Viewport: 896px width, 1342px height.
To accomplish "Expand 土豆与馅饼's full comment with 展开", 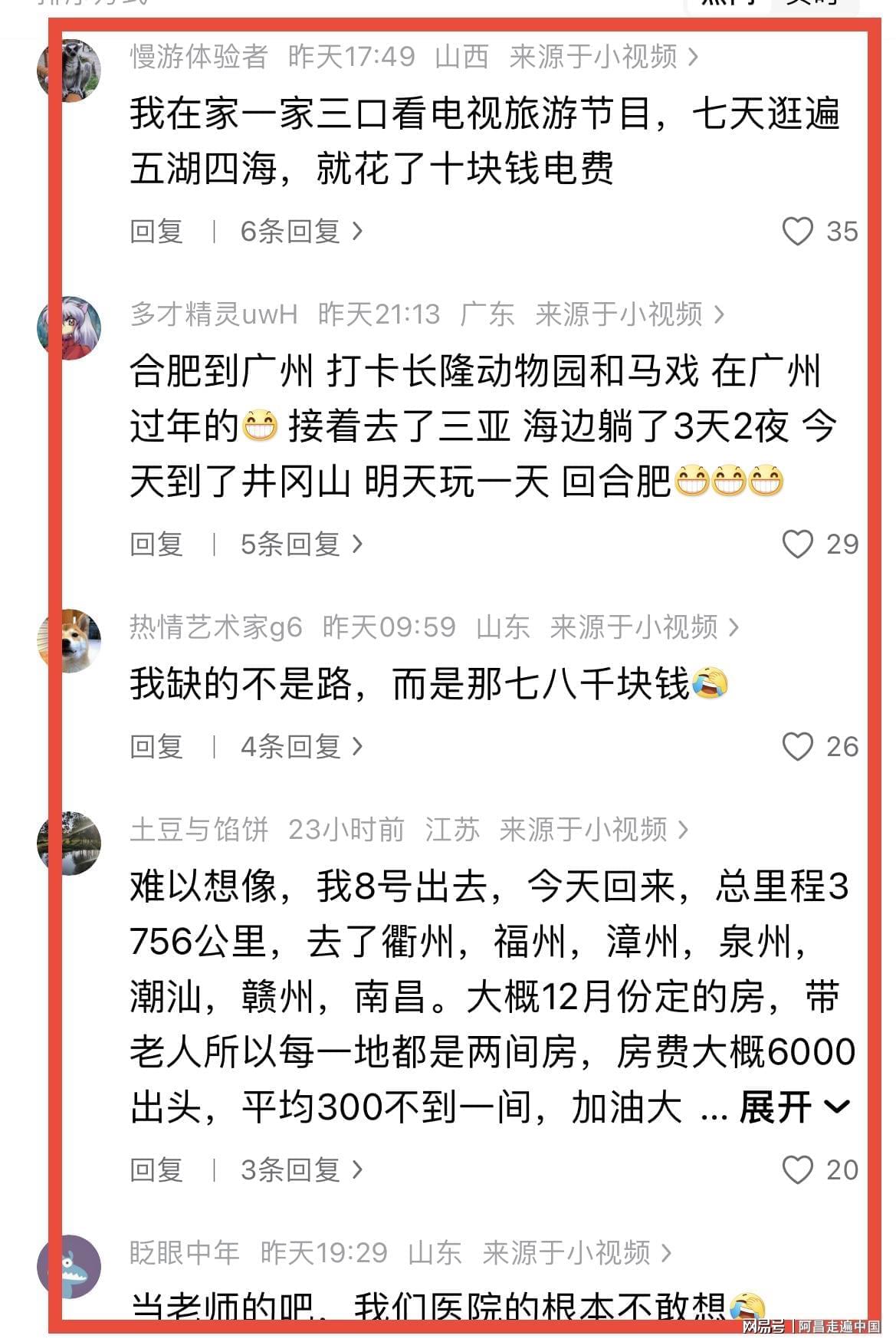I will 793,1107.
